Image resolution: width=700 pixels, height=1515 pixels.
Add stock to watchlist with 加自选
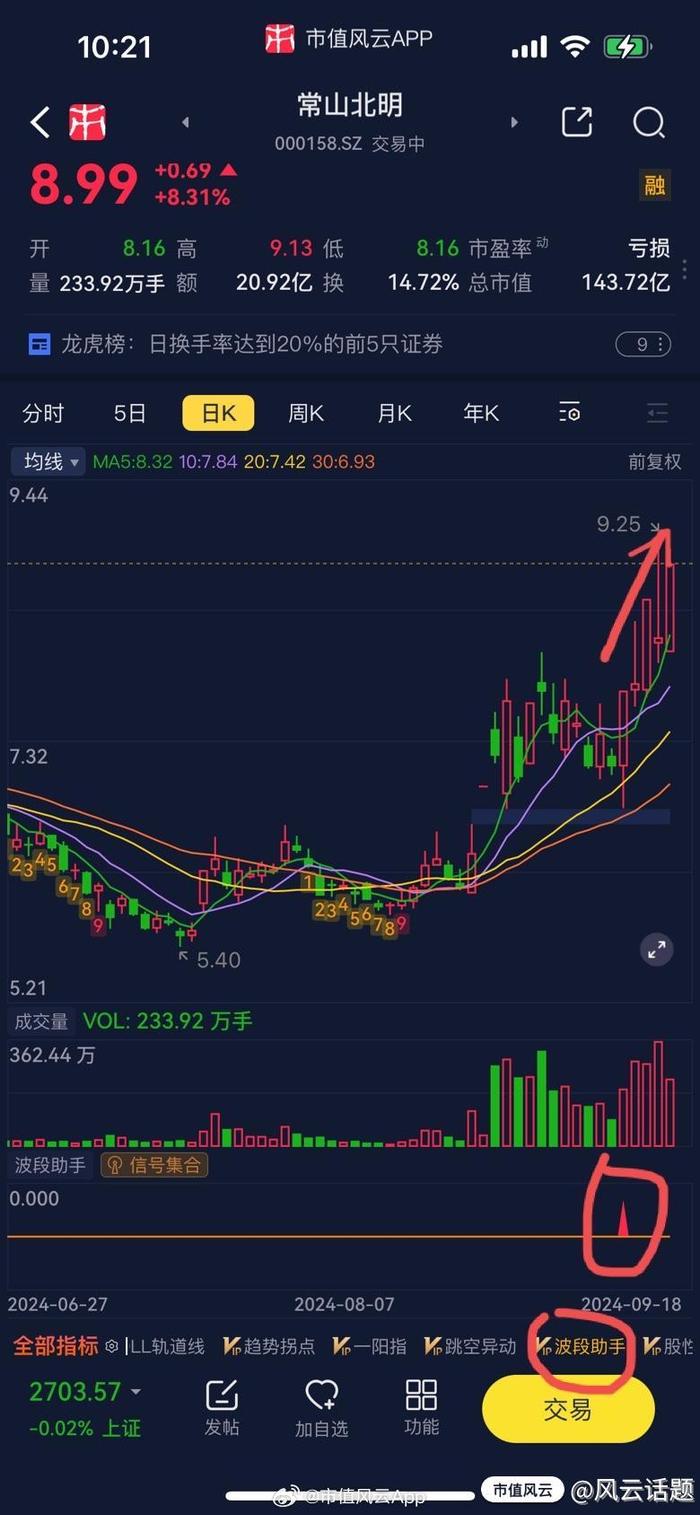(x=321, y=1407)
